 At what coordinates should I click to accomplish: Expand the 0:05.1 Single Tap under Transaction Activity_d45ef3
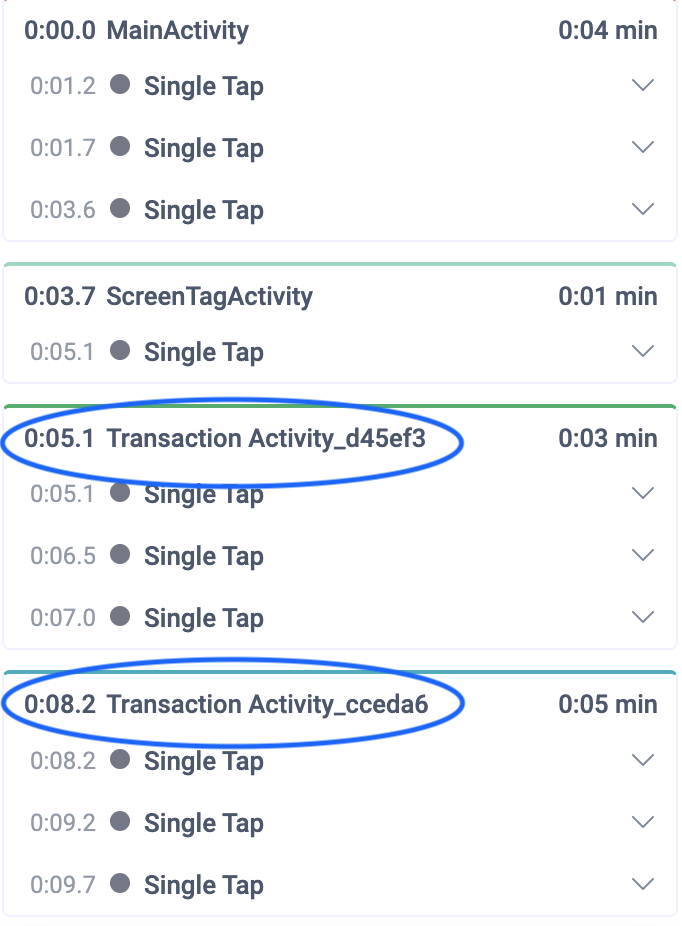643,494
